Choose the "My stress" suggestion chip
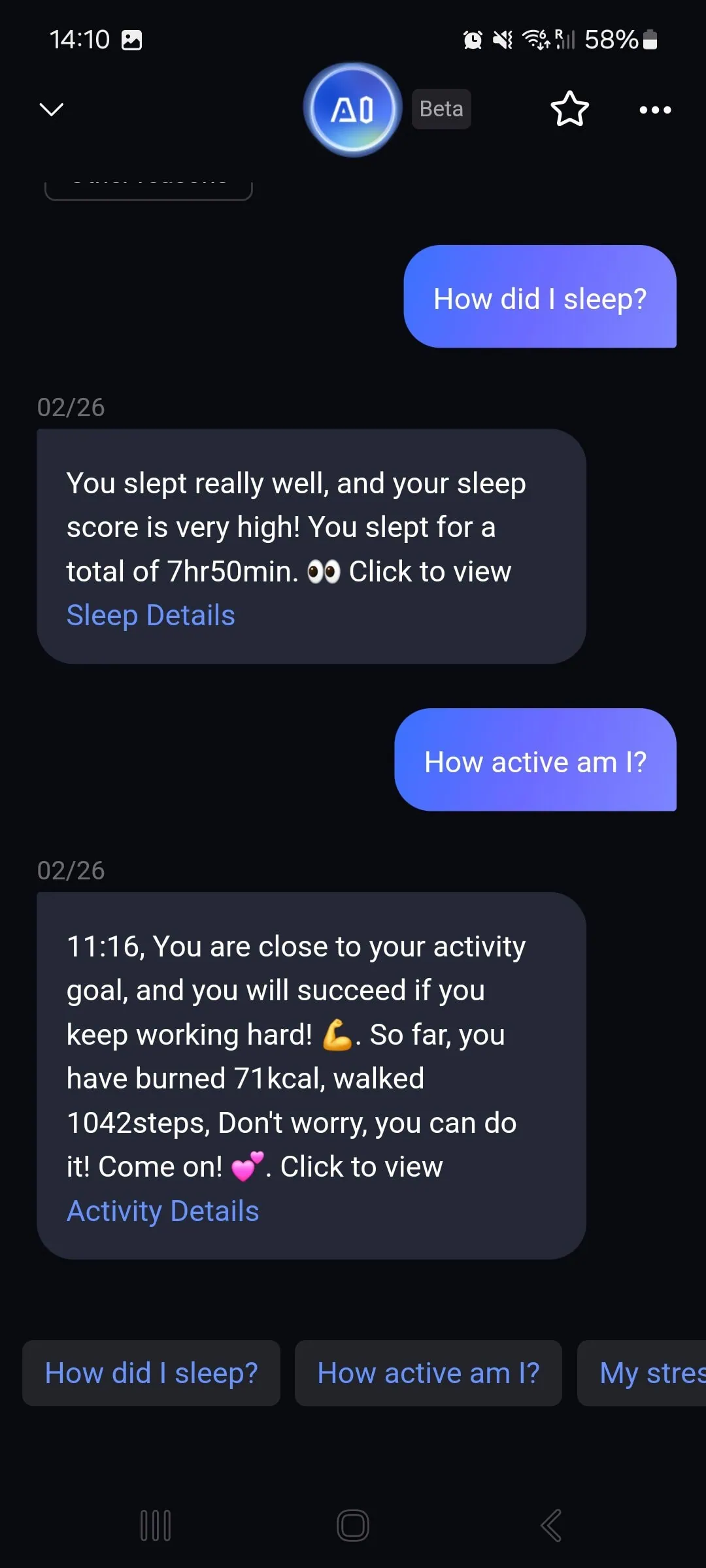 point(647,1373)
